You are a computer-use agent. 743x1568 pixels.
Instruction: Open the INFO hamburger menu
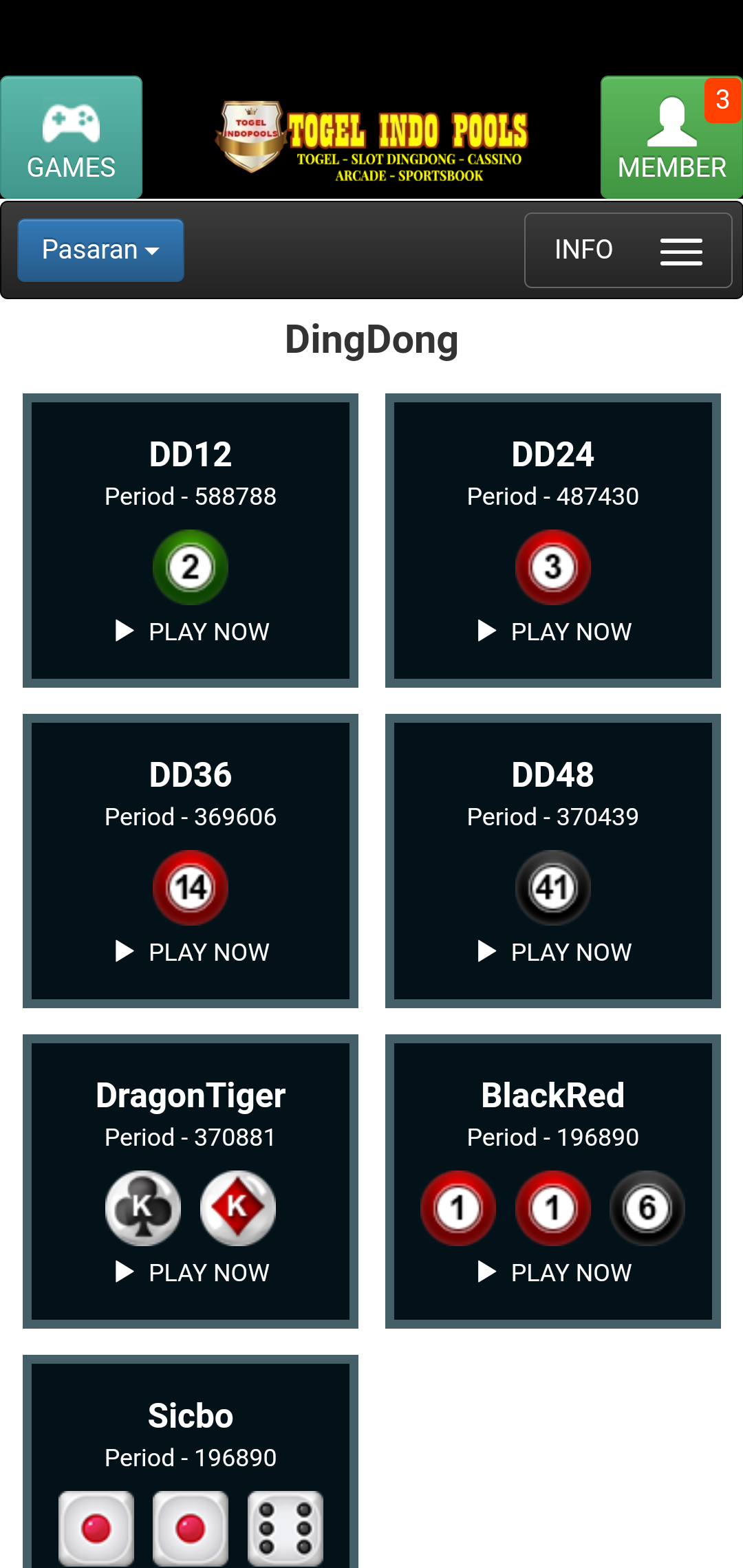(627, 250)
